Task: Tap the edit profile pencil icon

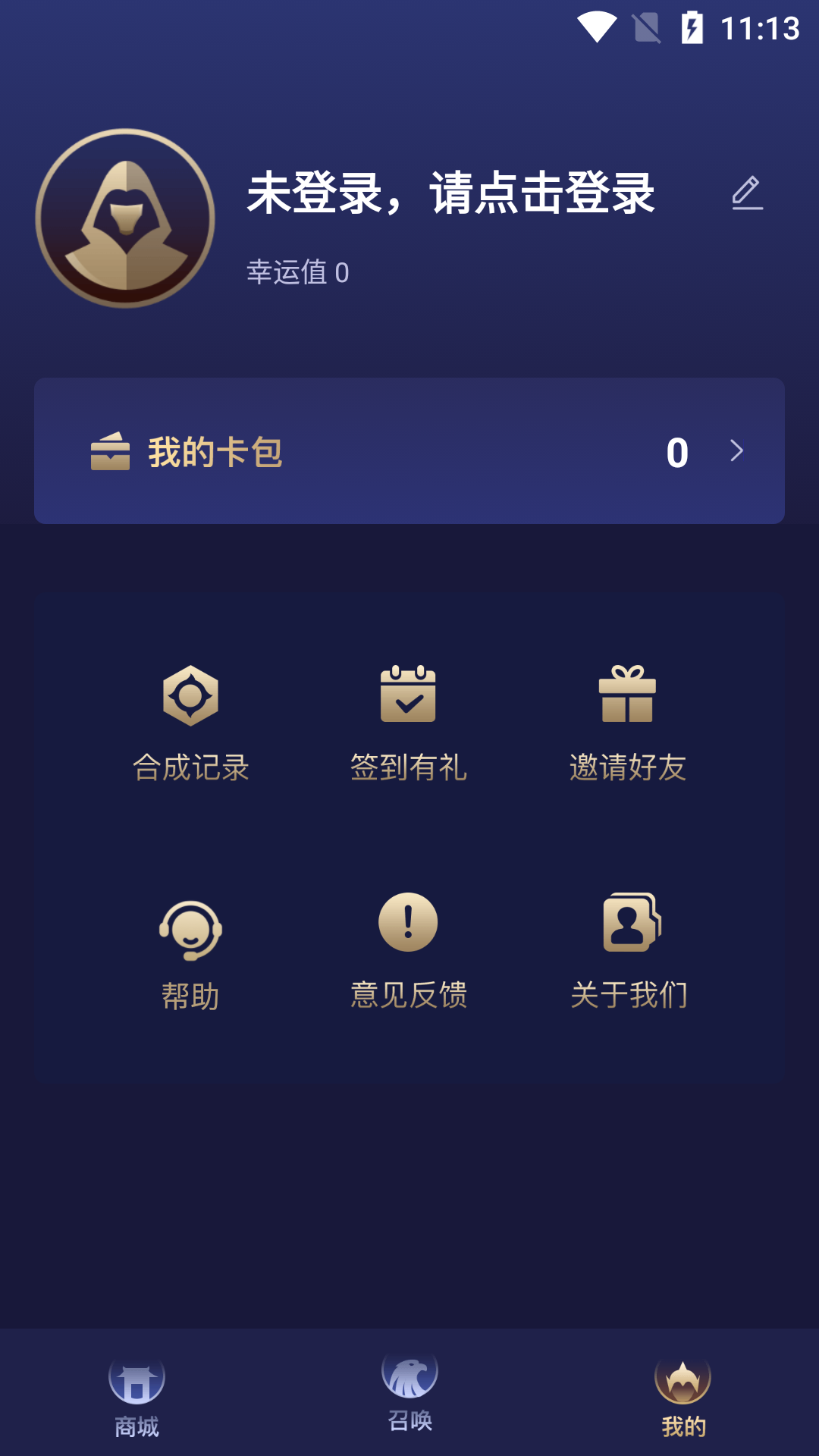Action: click(x=747, y=193)
